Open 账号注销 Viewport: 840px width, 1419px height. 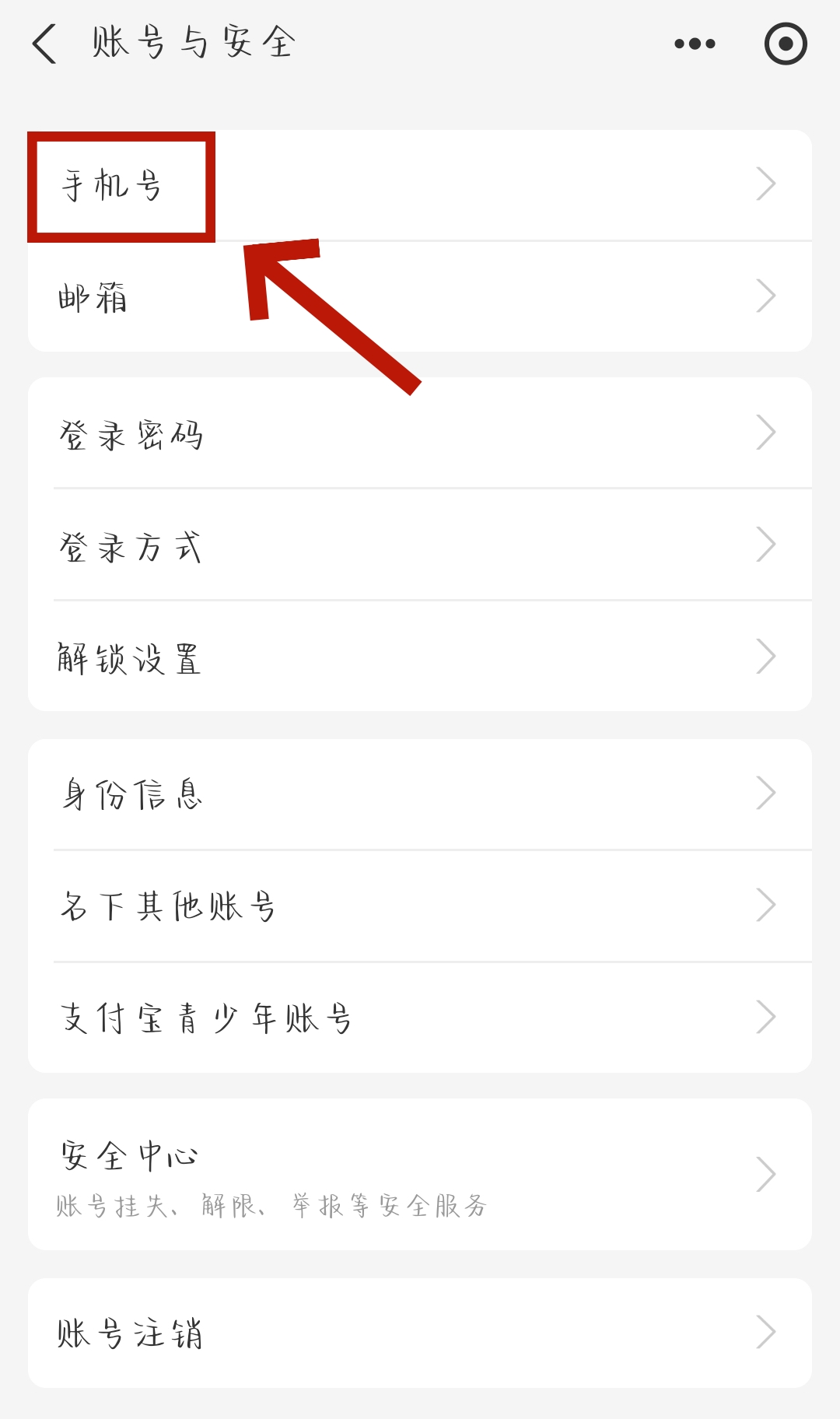[x=420, y=1333]
